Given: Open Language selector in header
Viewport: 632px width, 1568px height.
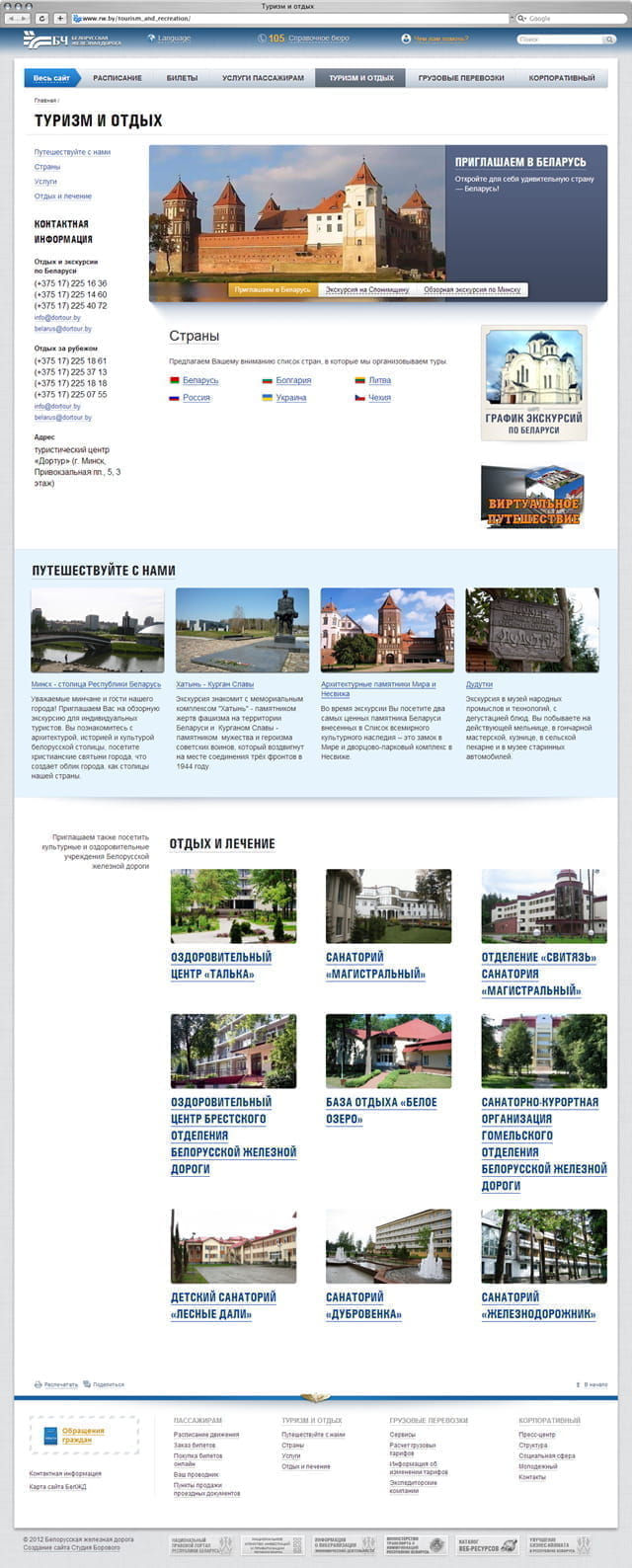Looking at the screenshot, I should point(174,39).
